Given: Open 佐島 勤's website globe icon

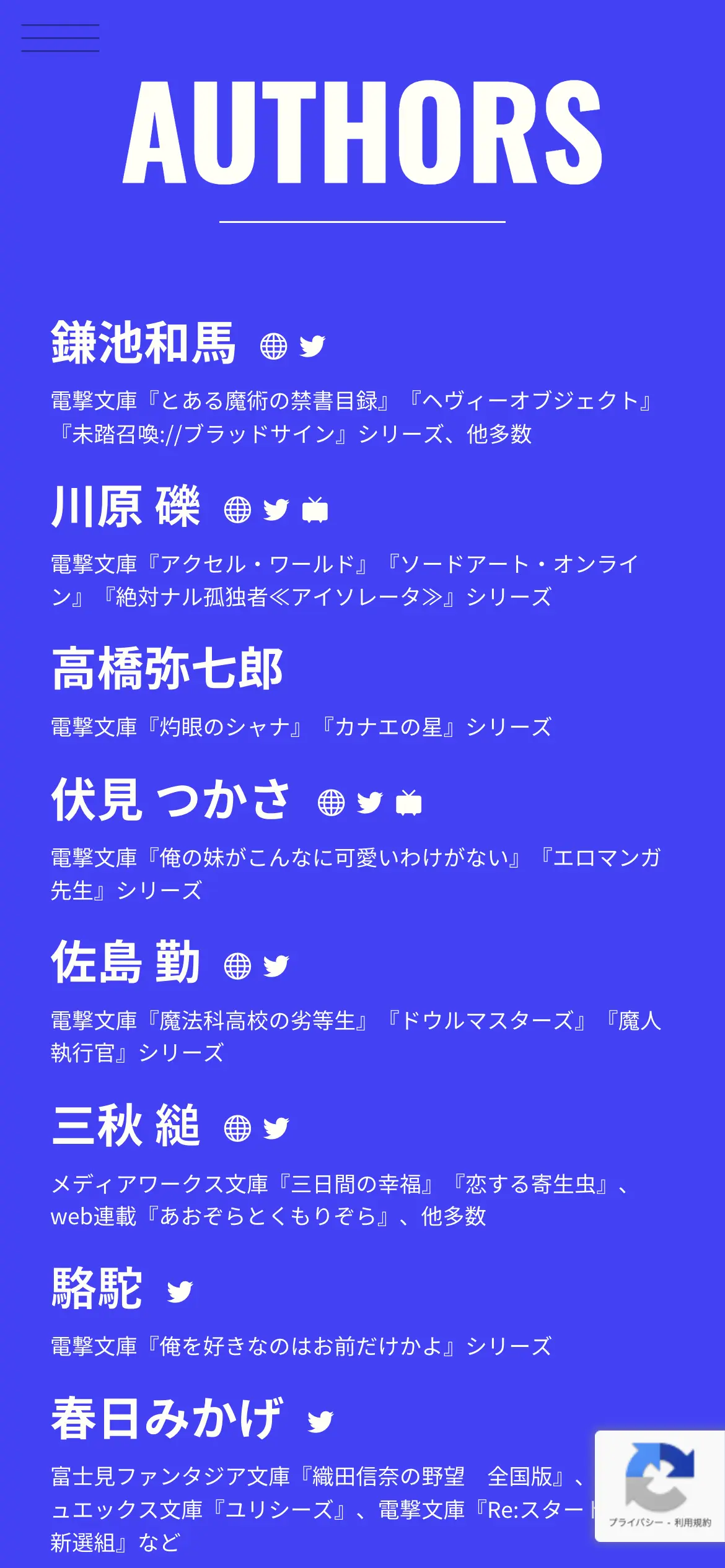Looking at the screenshot, I should pos(237,966).
